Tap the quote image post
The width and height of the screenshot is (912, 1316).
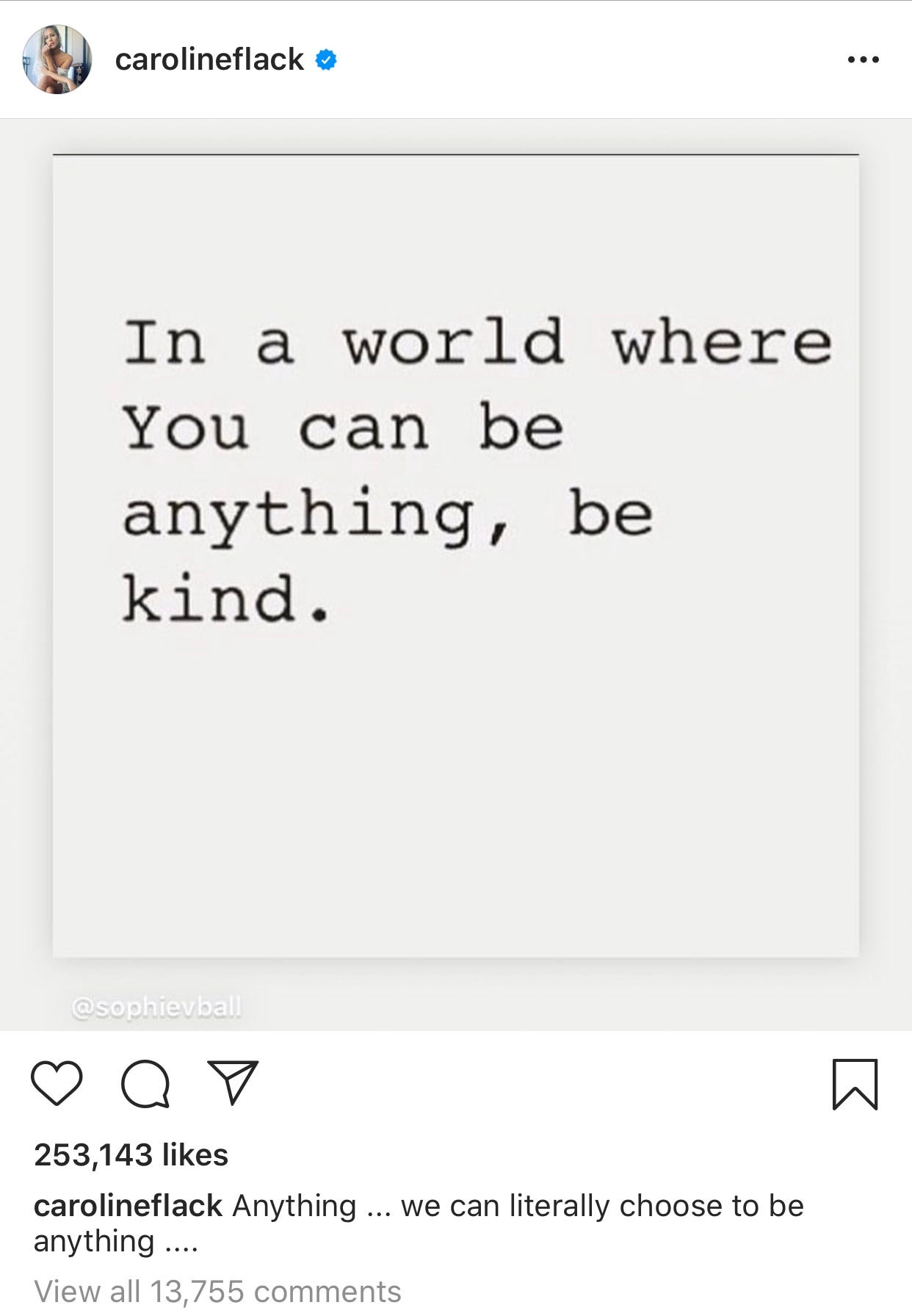coord(455,573)
